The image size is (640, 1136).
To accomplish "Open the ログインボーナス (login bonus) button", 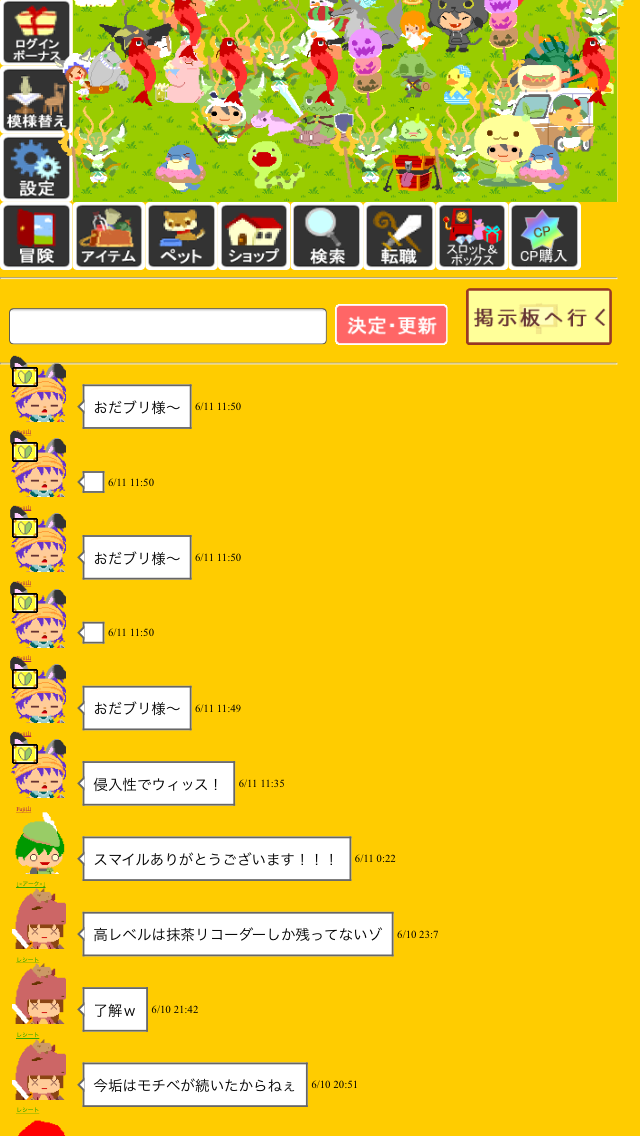I will click(36, 32).
